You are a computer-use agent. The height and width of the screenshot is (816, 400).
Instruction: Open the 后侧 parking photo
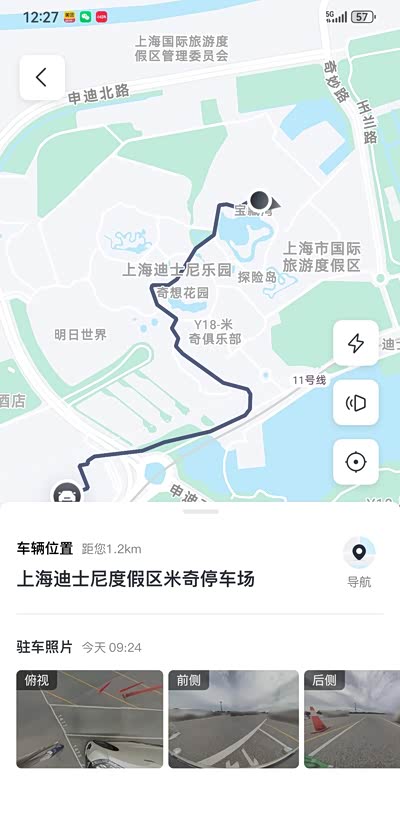352,719
